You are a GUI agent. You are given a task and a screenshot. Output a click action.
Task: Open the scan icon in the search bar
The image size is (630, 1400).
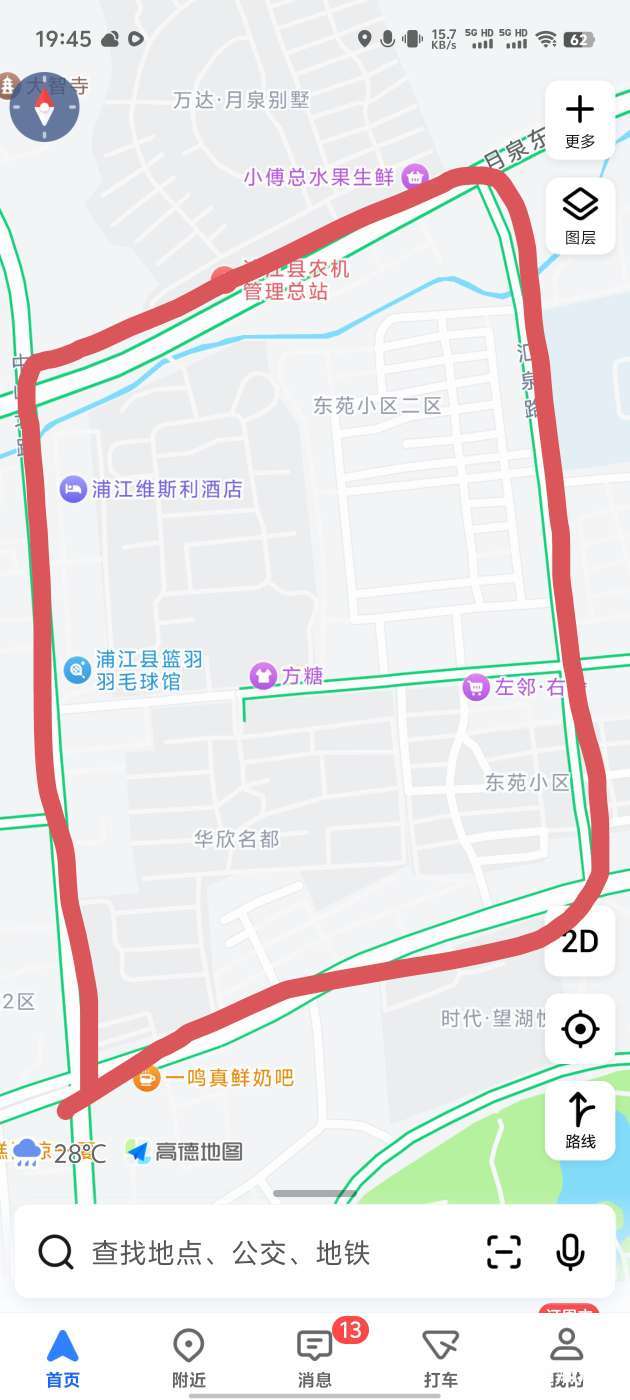[504, 1252]
